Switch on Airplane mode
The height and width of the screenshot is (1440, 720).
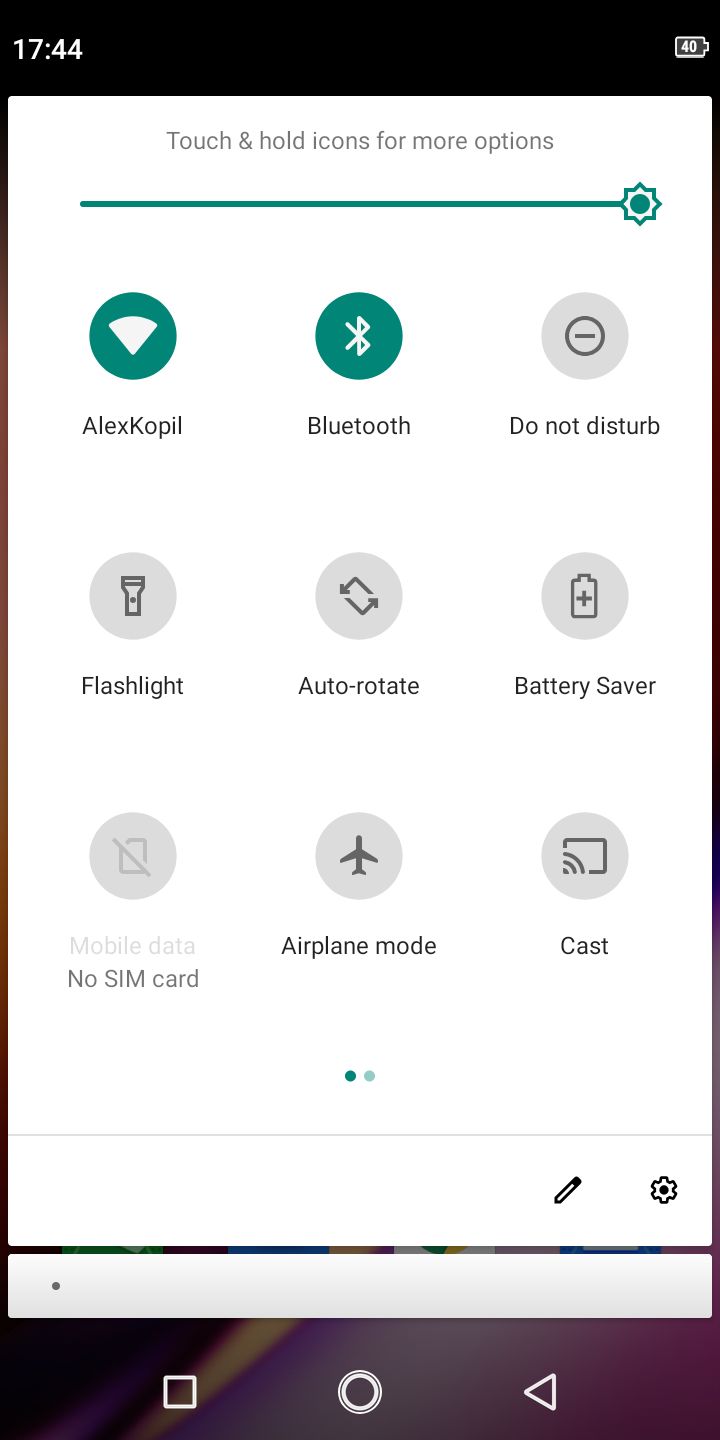(x=359, y=856)
